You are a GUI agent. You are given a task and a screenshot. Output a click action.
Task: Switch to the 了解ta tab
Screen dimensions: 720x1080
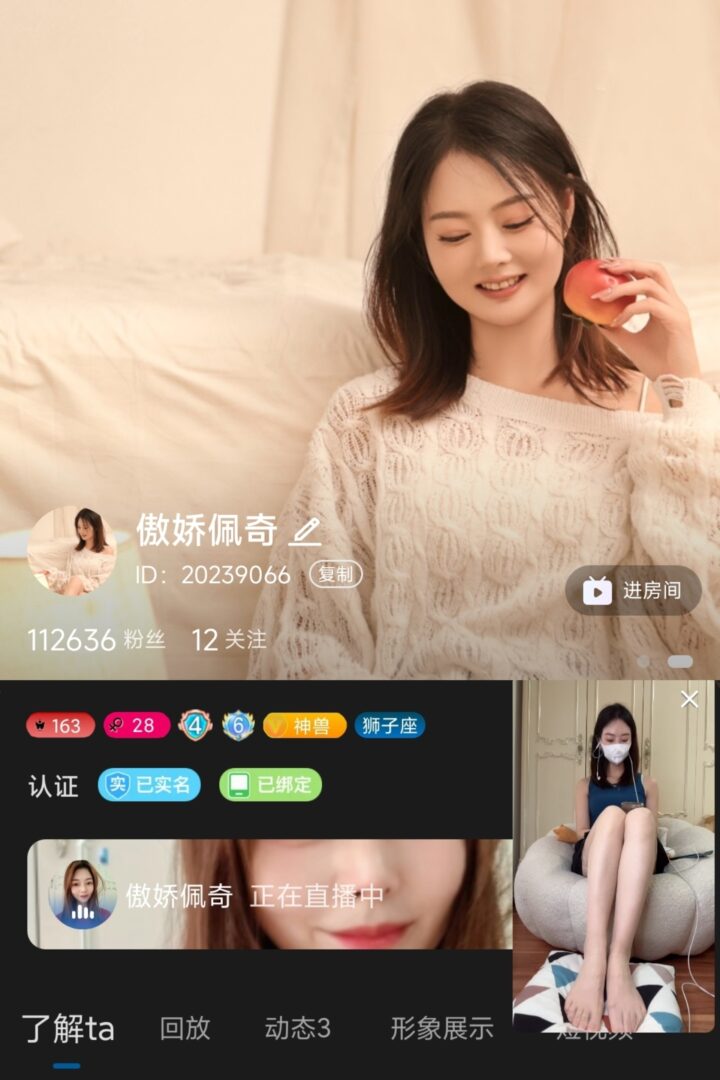pyautogui.click(x=68, y=1028)
